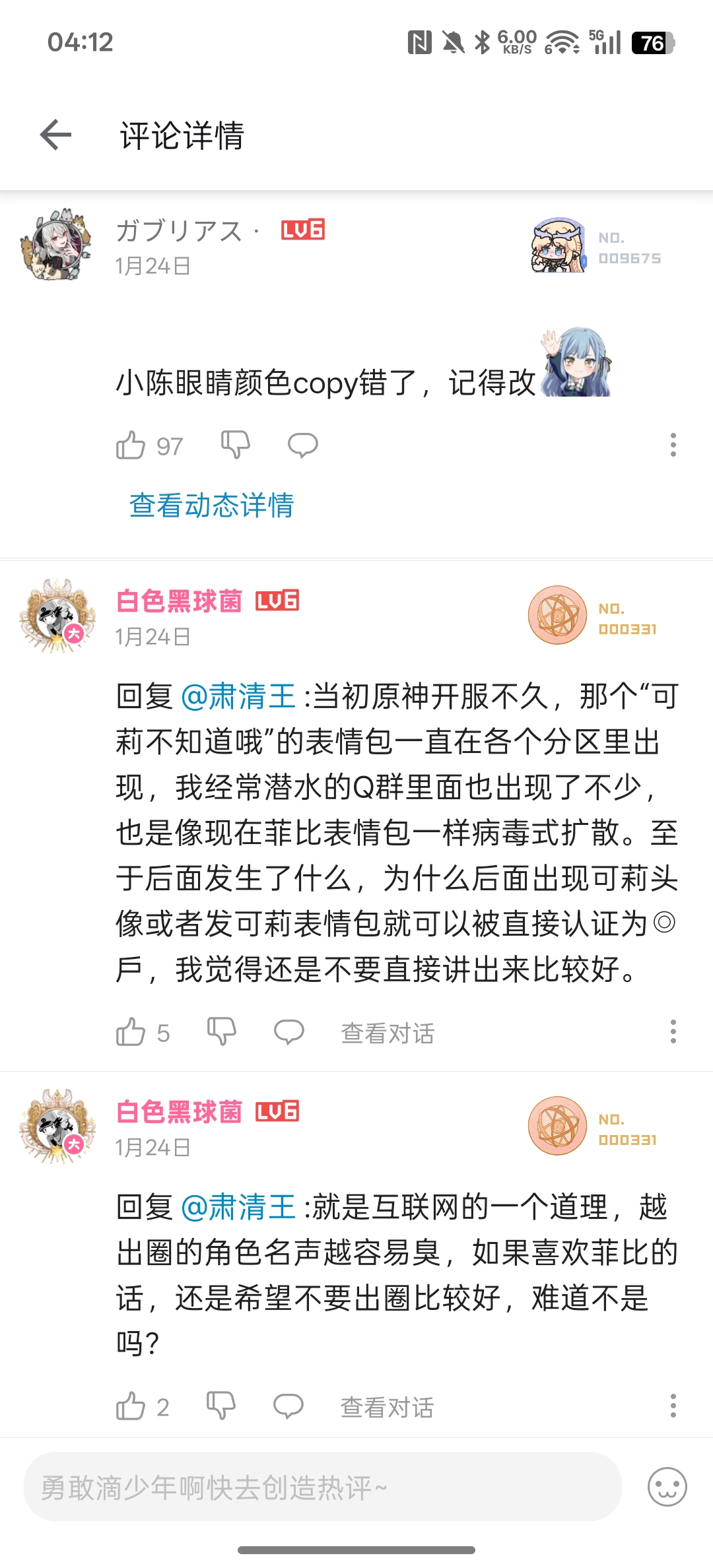
Task: Open overflow menu on ガブリアス's comment
Action: point(673,445)
